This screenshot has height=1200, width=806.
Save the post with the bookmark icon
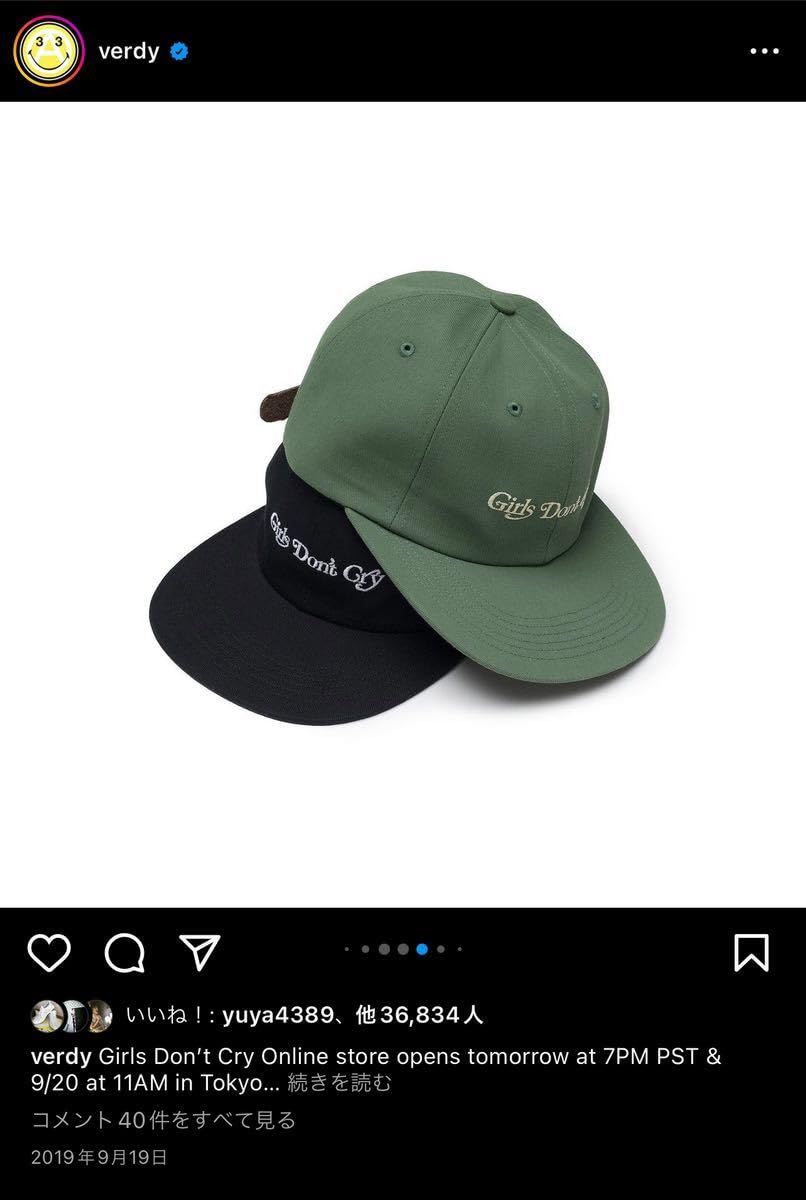[x=751, y=952]
